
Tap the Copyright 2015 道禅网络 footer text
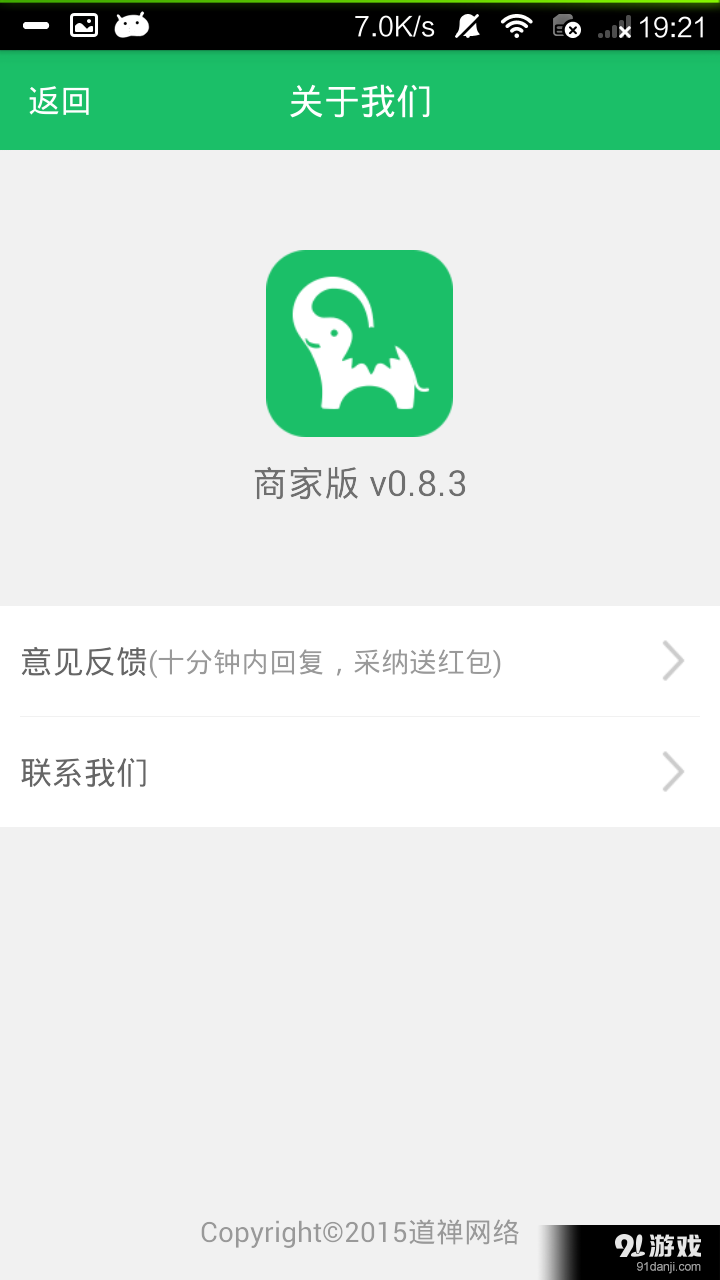pyautogui.click(x=360, y=1234)
